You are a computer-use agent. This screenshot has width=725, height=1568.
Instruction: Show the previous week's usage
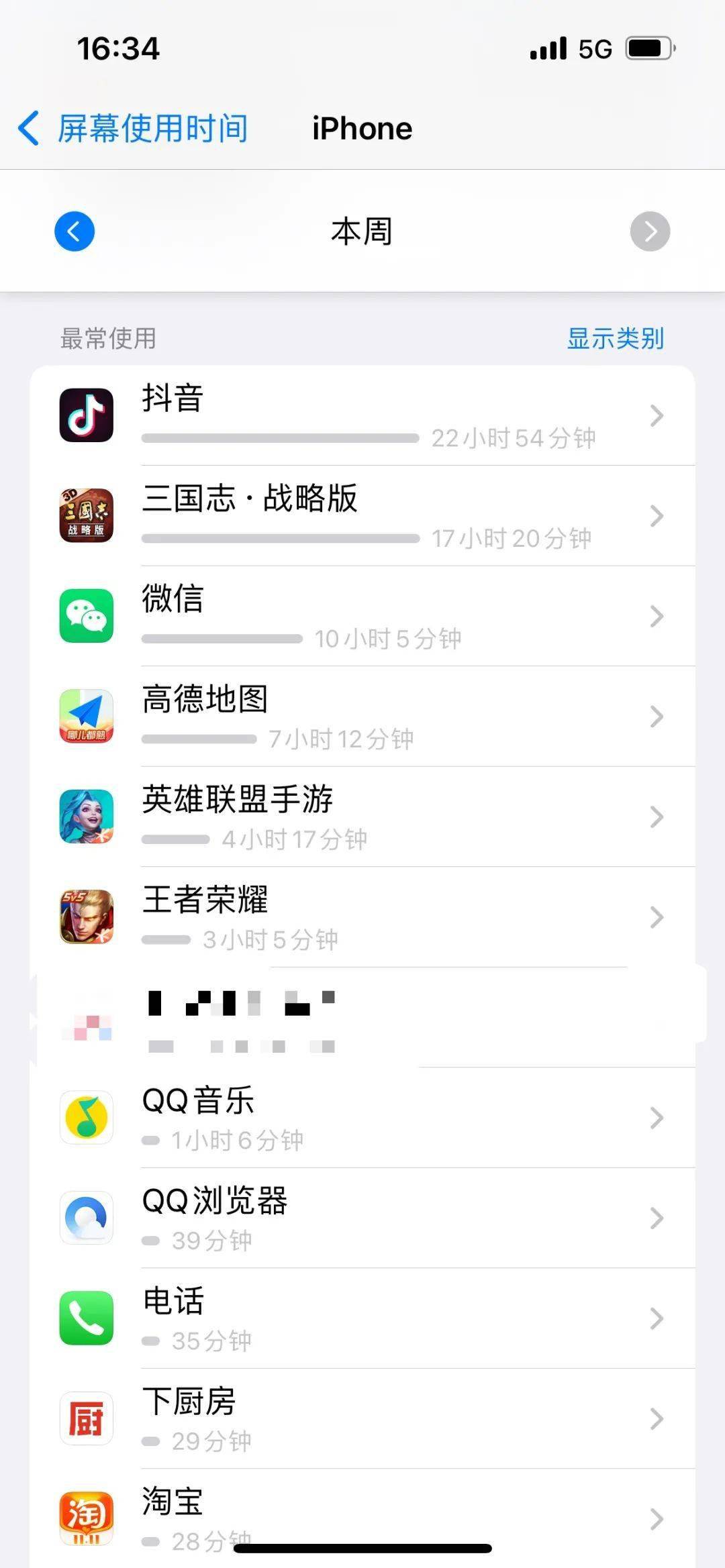[x=75, y=231]
